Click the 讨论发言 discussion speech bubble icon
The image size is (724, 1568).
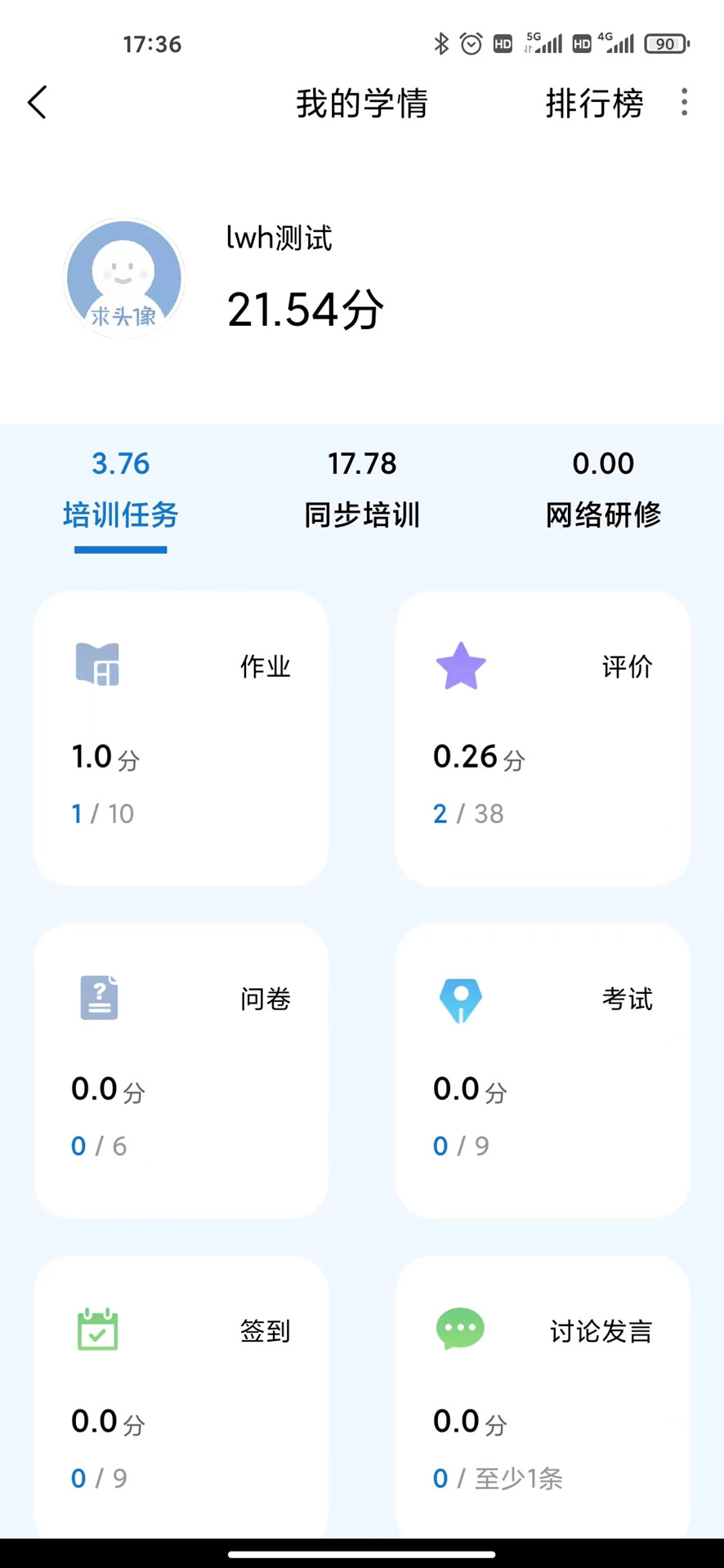click(460, 1329)
